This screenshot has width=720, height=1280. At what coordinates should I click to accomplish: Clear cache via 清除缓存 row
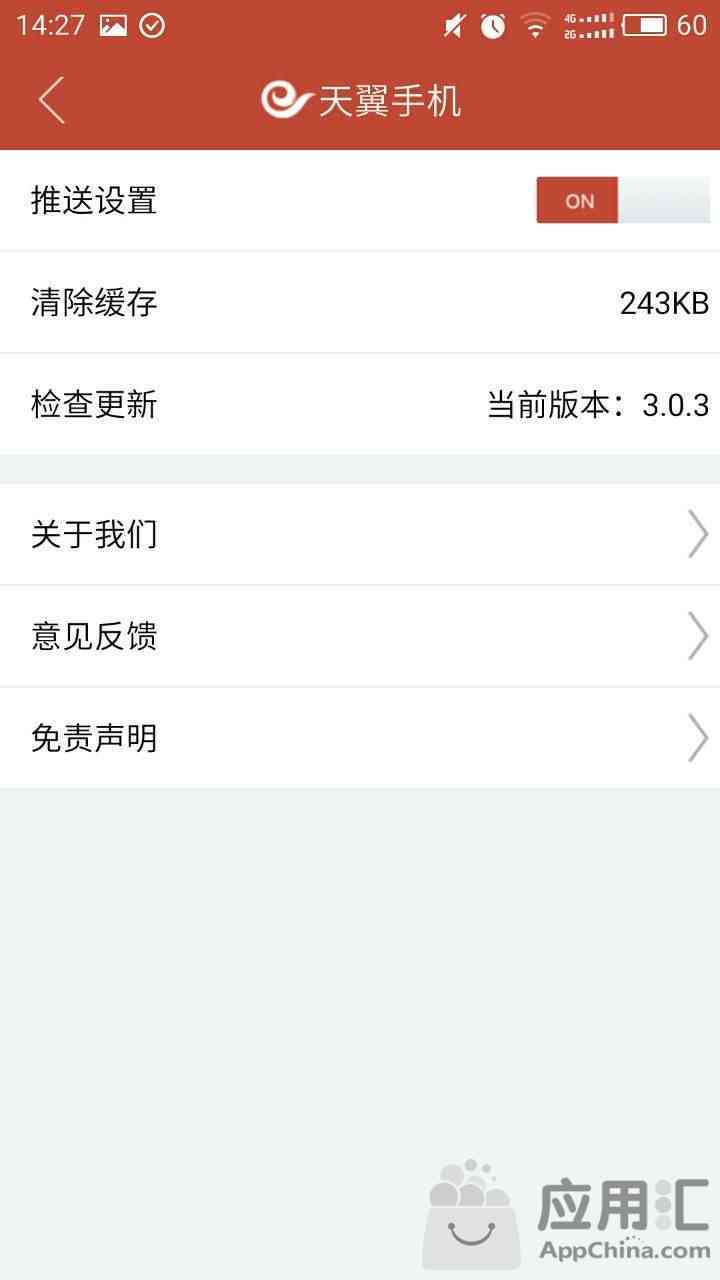(360, 302)
